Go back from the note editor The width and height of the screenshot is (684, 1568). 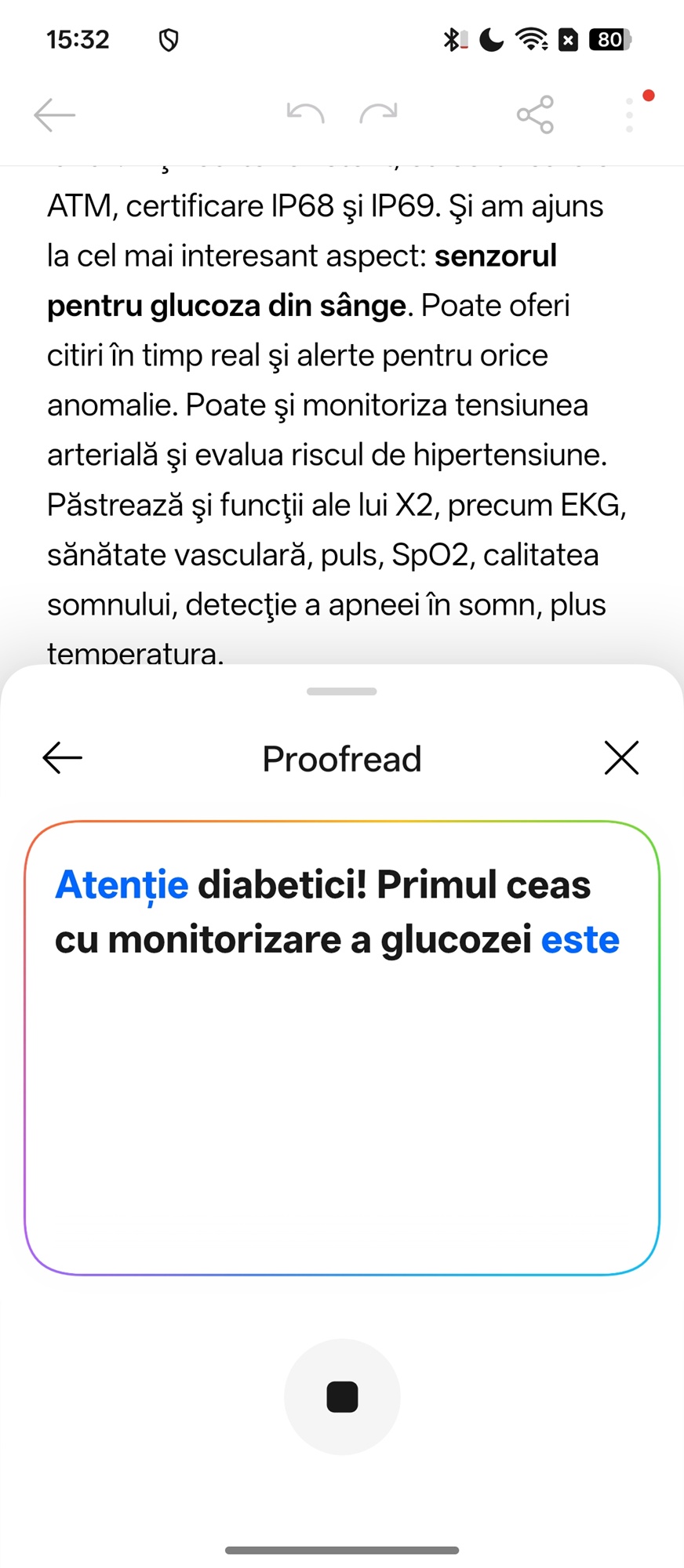click(55, 115)
